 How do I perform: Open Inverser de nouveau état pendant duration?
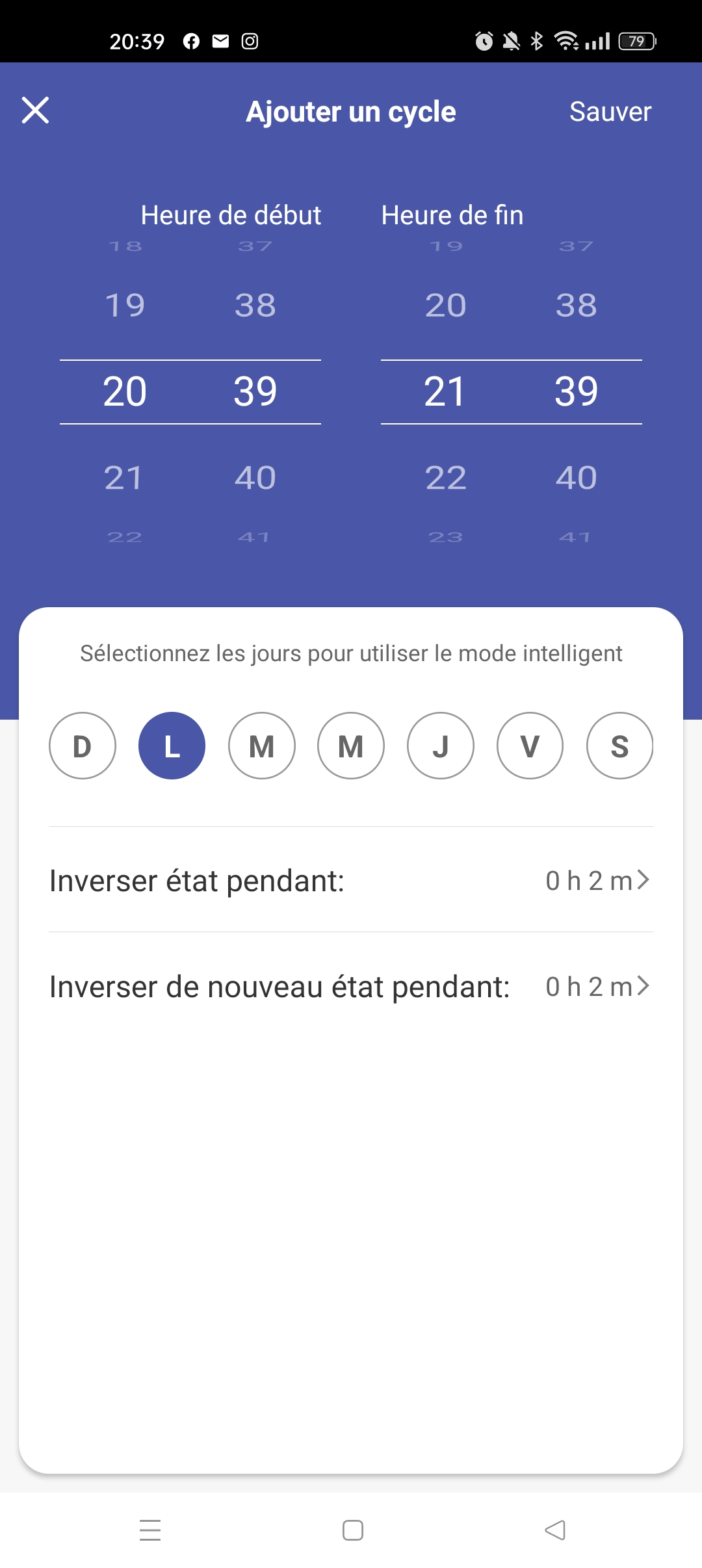click(x=597, y=987)
